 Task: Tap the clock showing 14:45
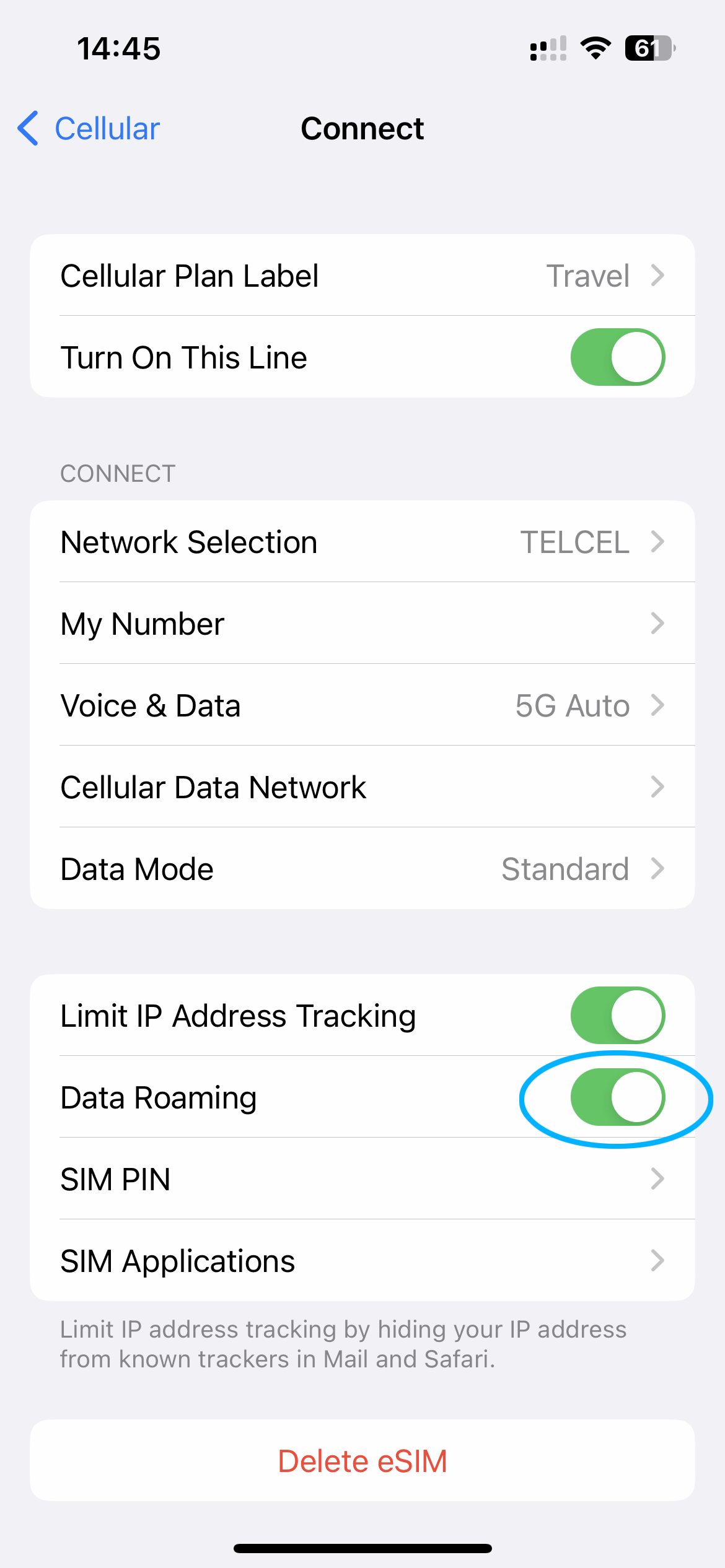click(x=120, y=48)
